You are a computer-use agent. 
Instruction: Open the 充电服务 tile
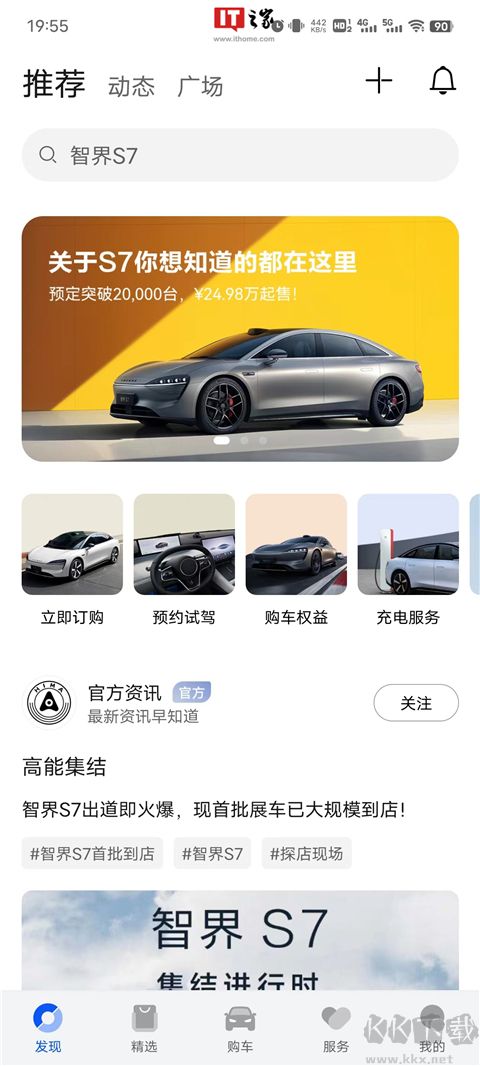pos(408,560)
